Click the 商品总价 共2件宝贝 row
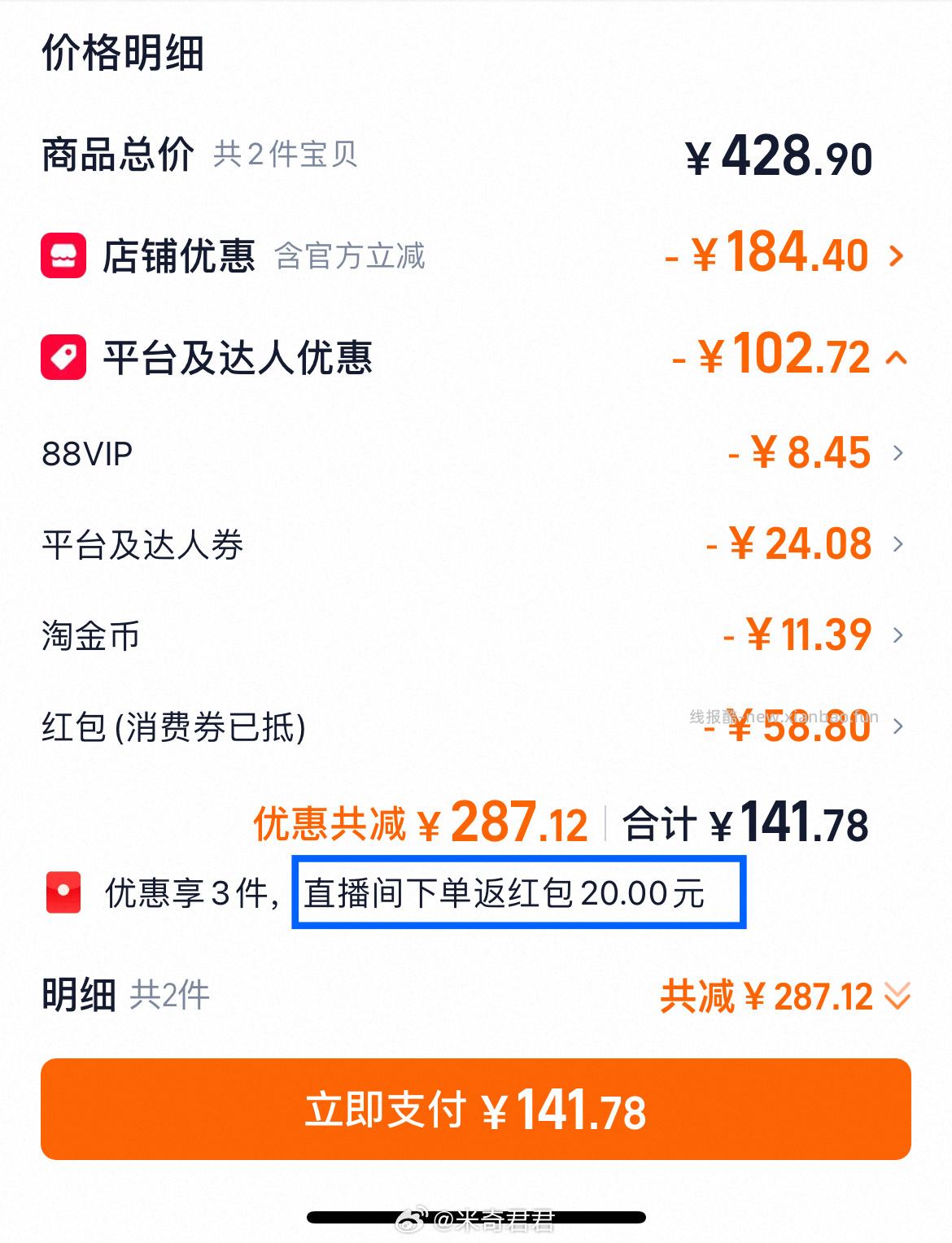 pos(199,156)
